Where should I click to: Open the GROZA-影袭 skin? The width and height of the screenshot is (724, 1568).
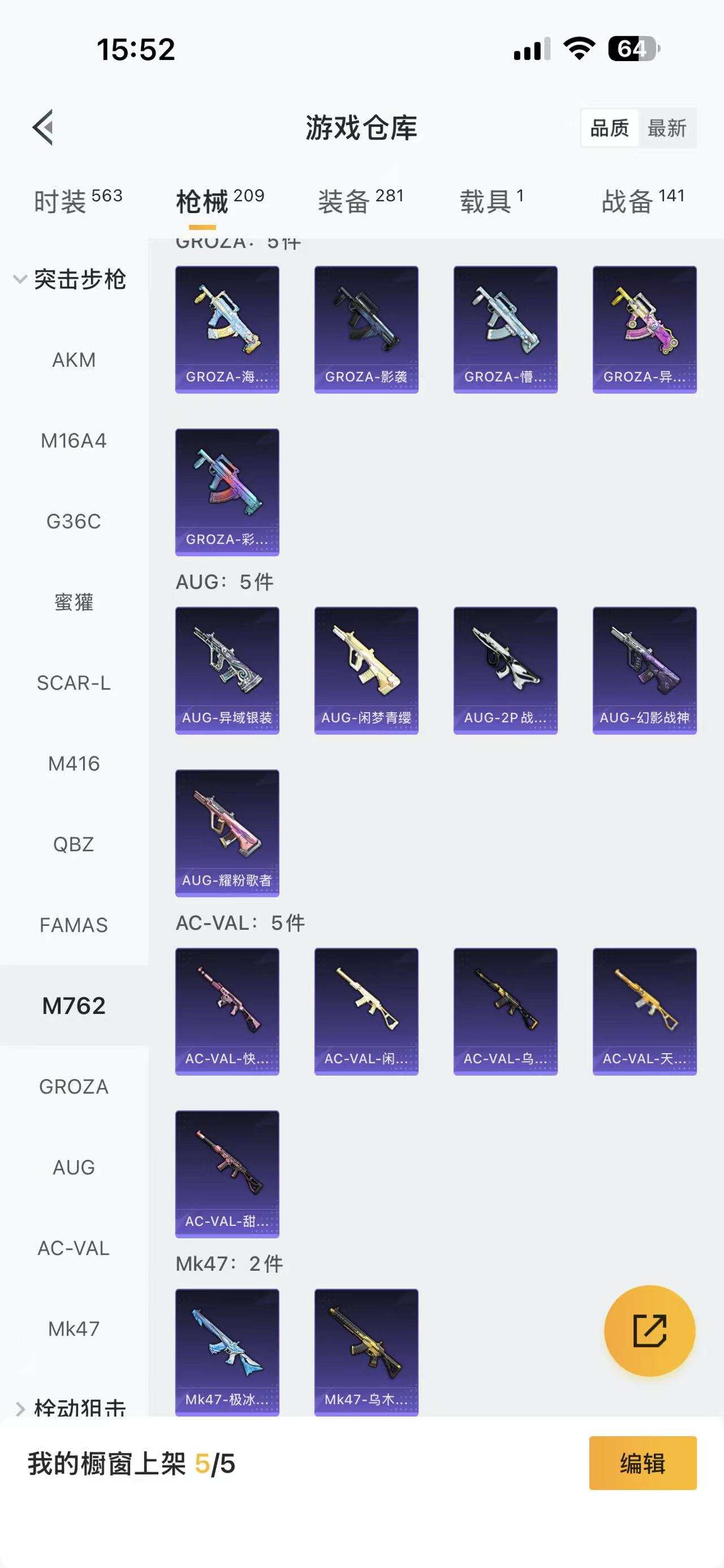366,330
